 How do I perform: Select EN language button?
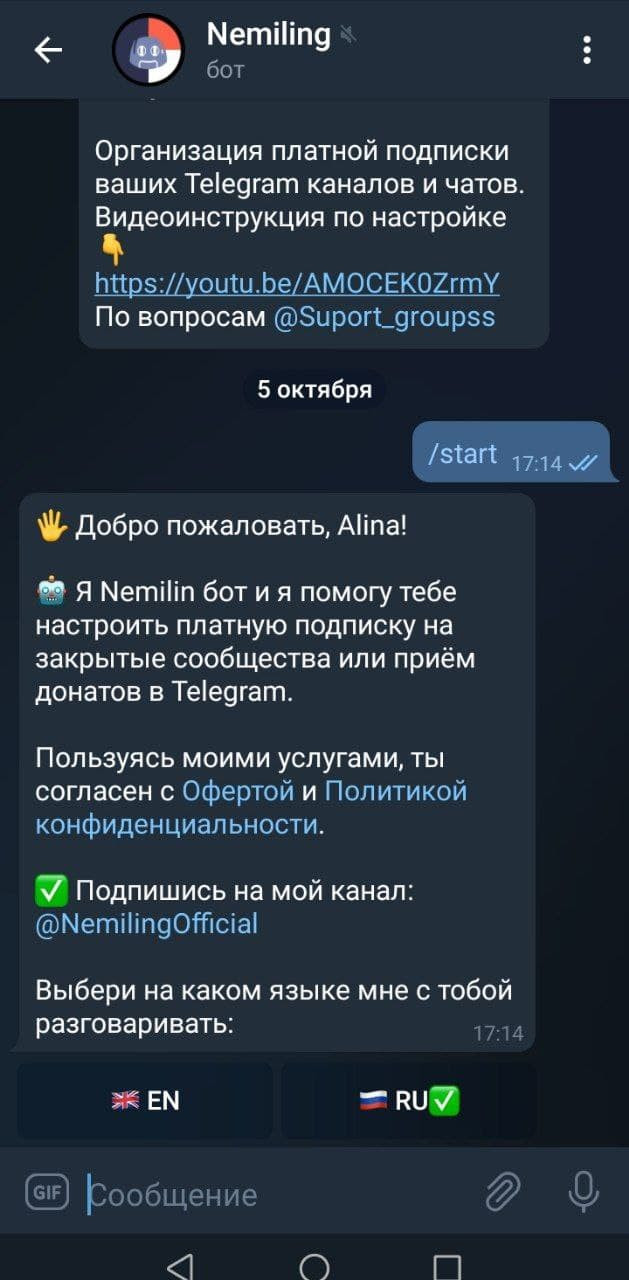point(145,1101)
